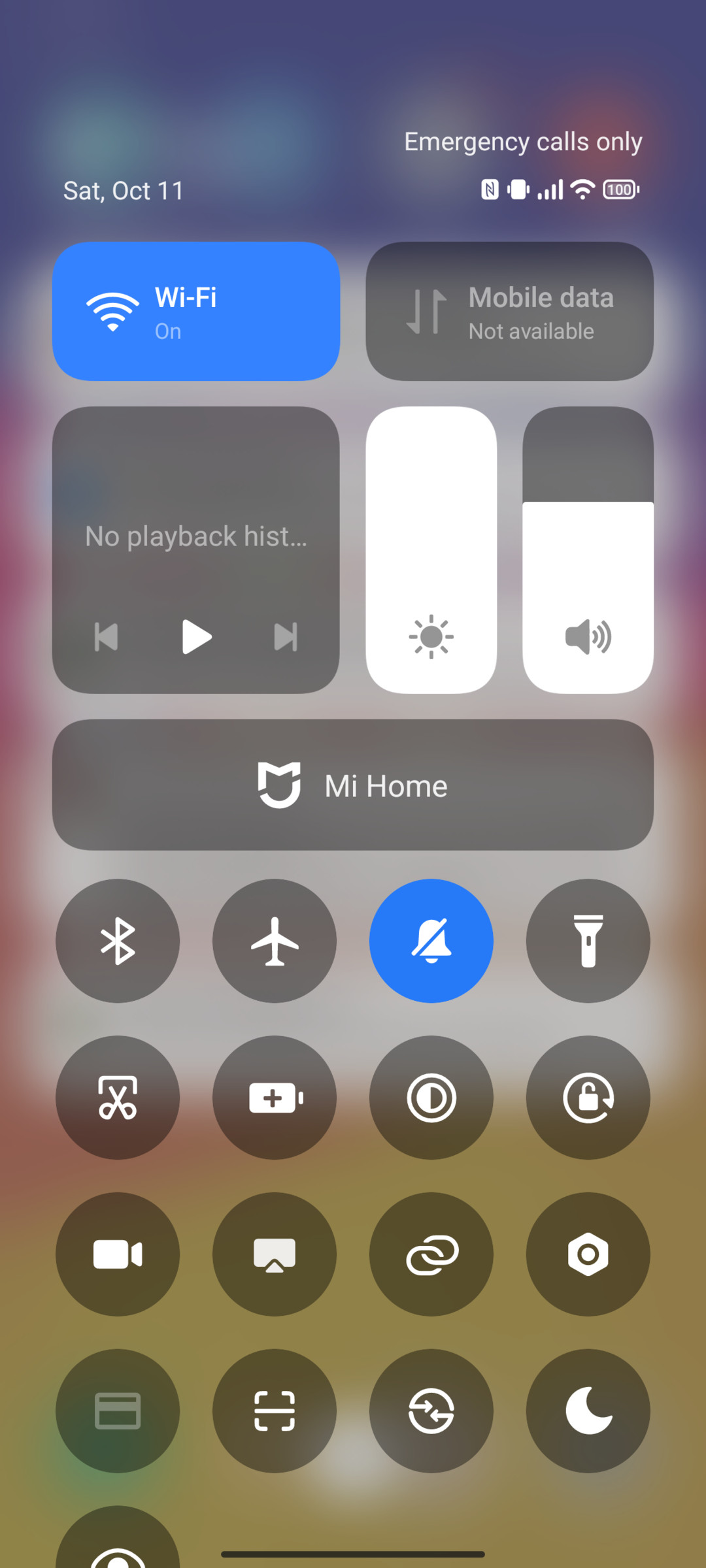Screen dimensions: 706x1568
Task: Turn on the moon tile
Action: click(588, 1411)
